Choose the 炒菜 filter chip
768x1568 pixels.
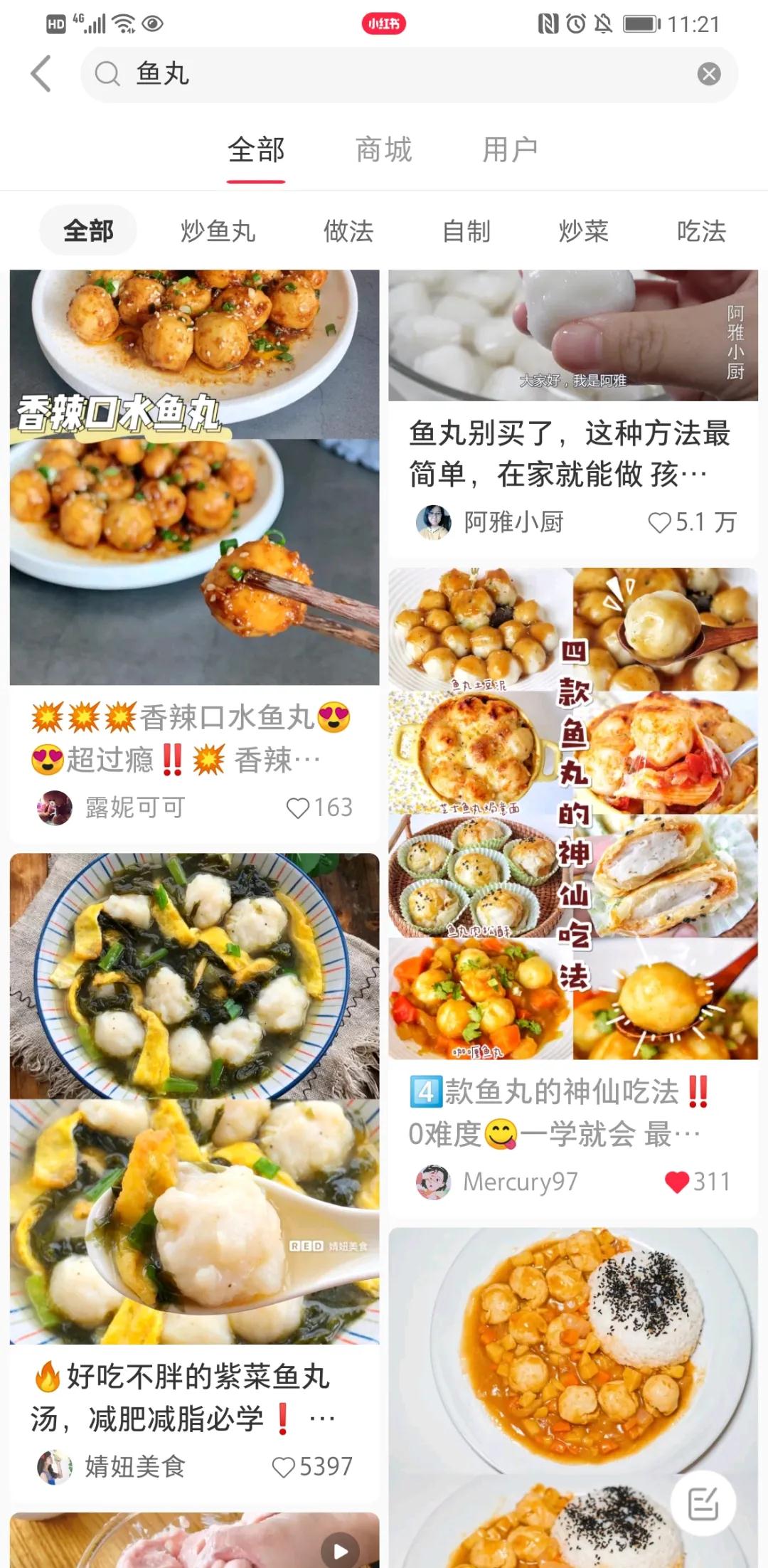point(584,231)
